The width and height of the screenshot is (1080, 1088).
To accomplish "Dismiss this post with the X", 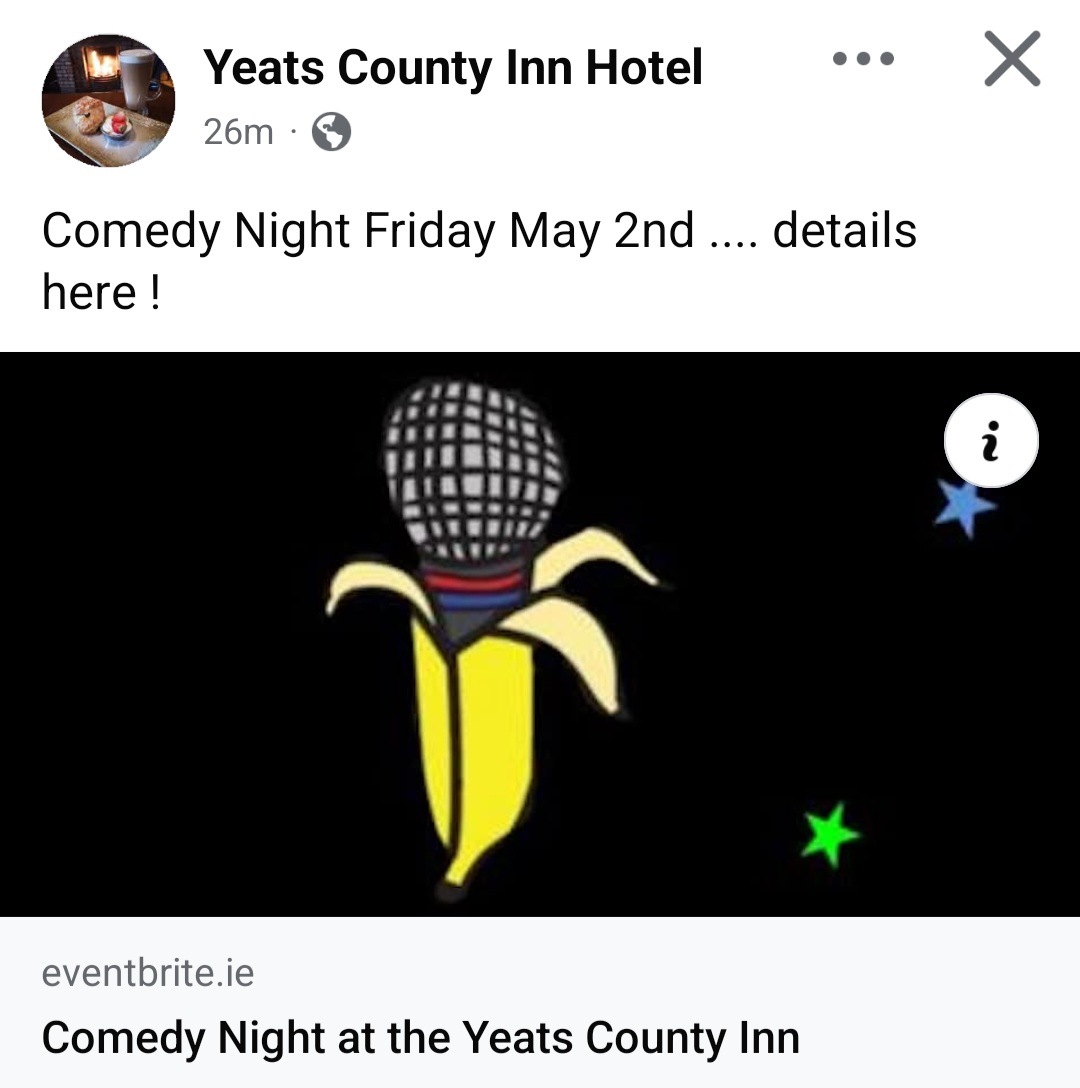I will 1012,60.
